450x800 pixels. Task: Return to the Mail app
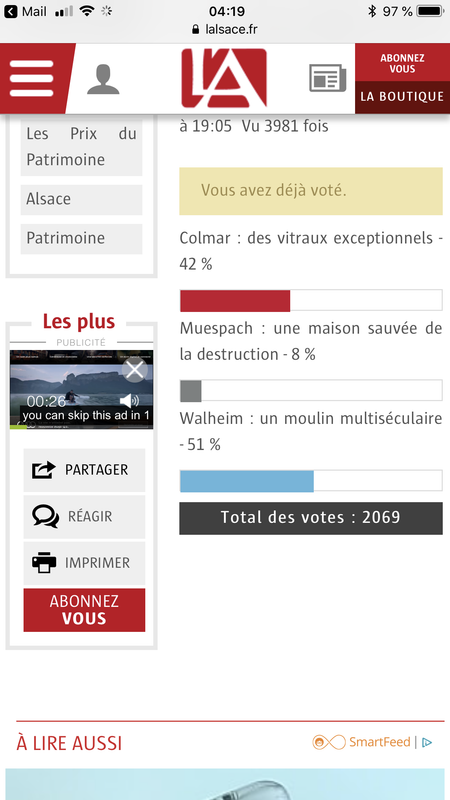point(26,11)
